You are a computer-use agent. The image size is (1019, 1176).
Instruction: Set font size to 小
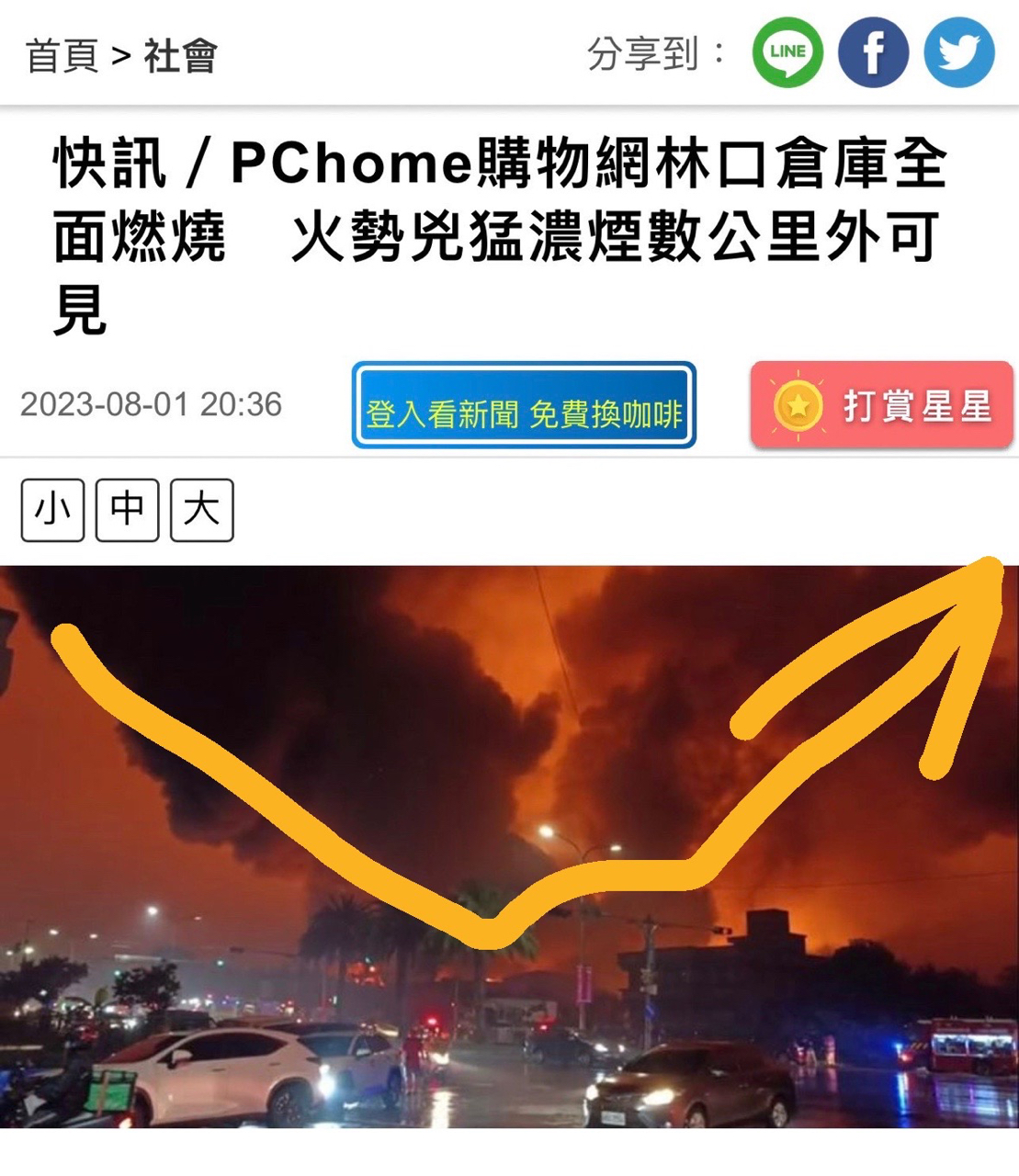click(x=52, y=510)
